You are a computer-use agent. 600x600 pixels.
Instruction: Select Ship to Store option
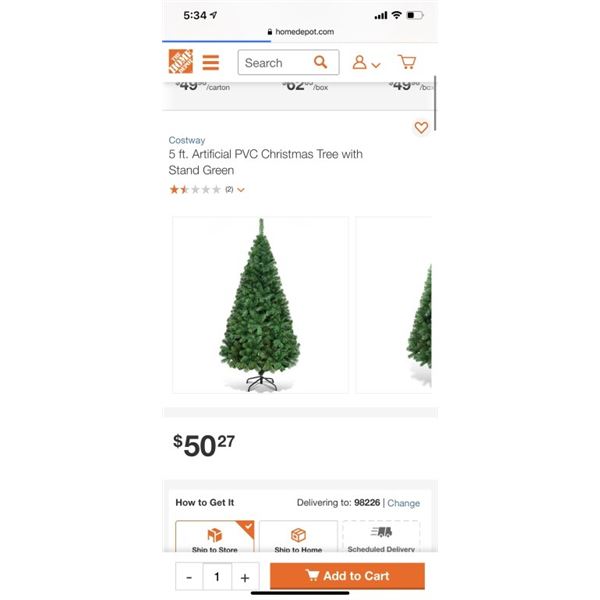point(215,538)
